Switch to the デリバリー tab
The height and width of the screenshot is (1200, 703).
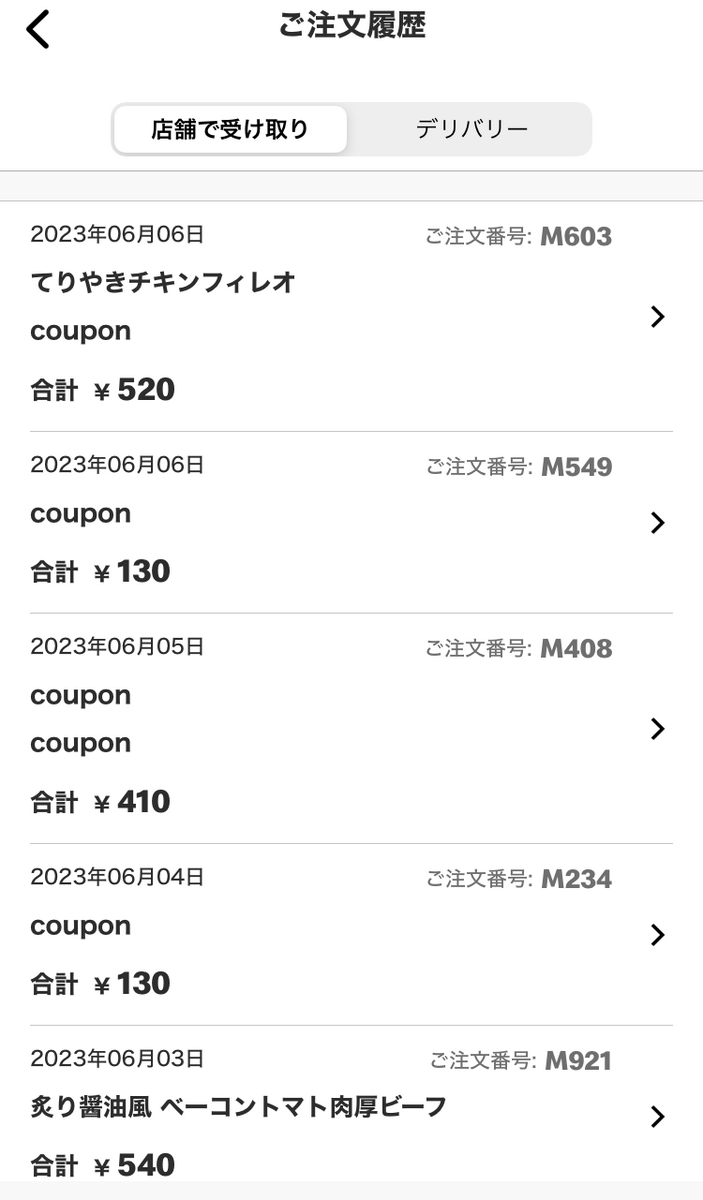coord(471,130)
